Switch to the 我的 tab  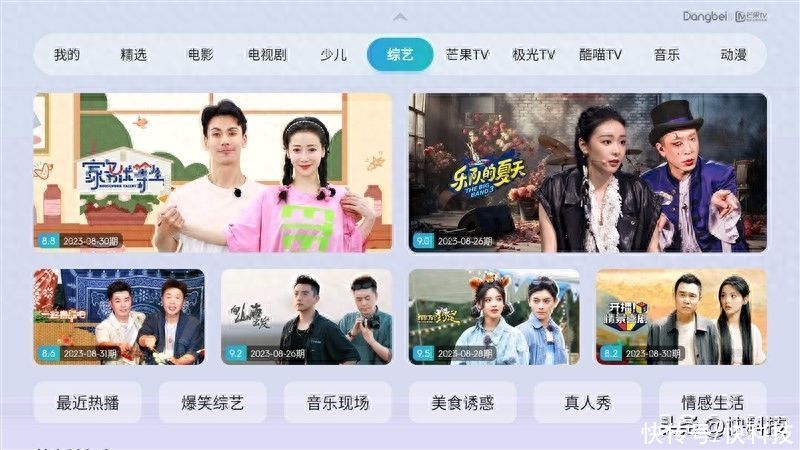tap(67, 55)
